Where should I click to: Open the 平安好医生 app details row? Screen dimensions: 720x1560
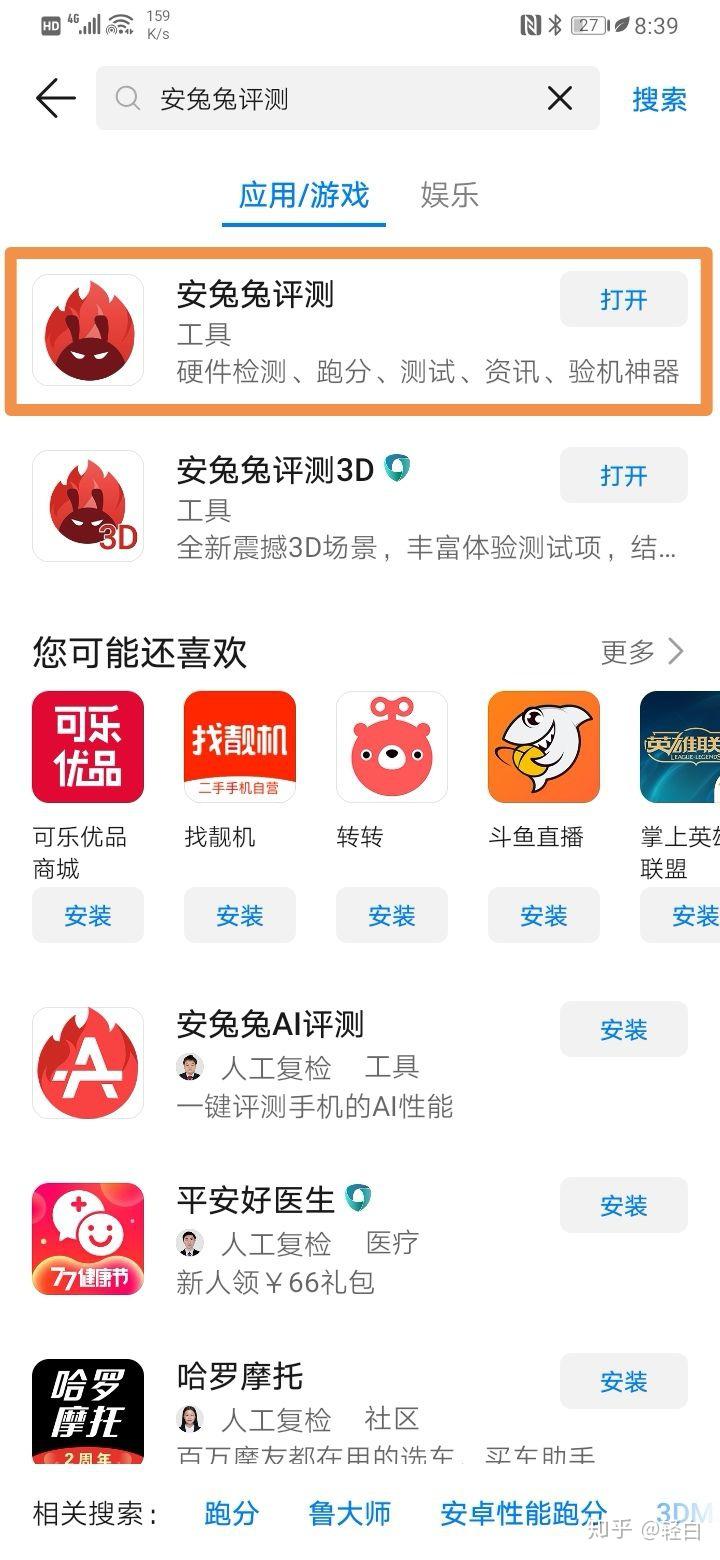[360, 1238]
